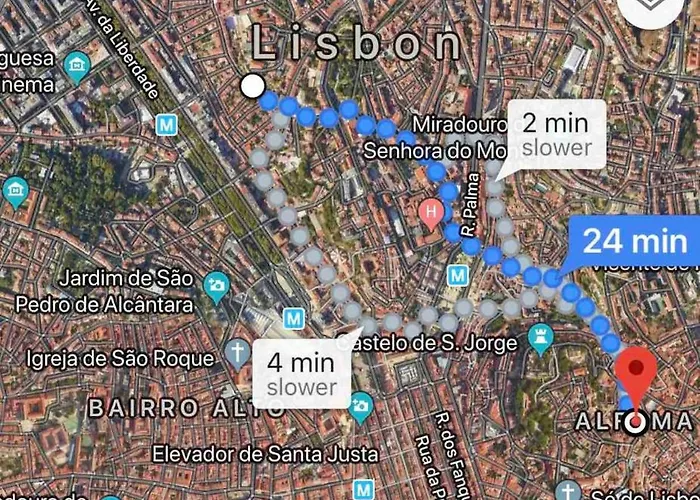Tap the white starting point circle
The height and width of the screenshot is (500, 700).
click(254, 87)
